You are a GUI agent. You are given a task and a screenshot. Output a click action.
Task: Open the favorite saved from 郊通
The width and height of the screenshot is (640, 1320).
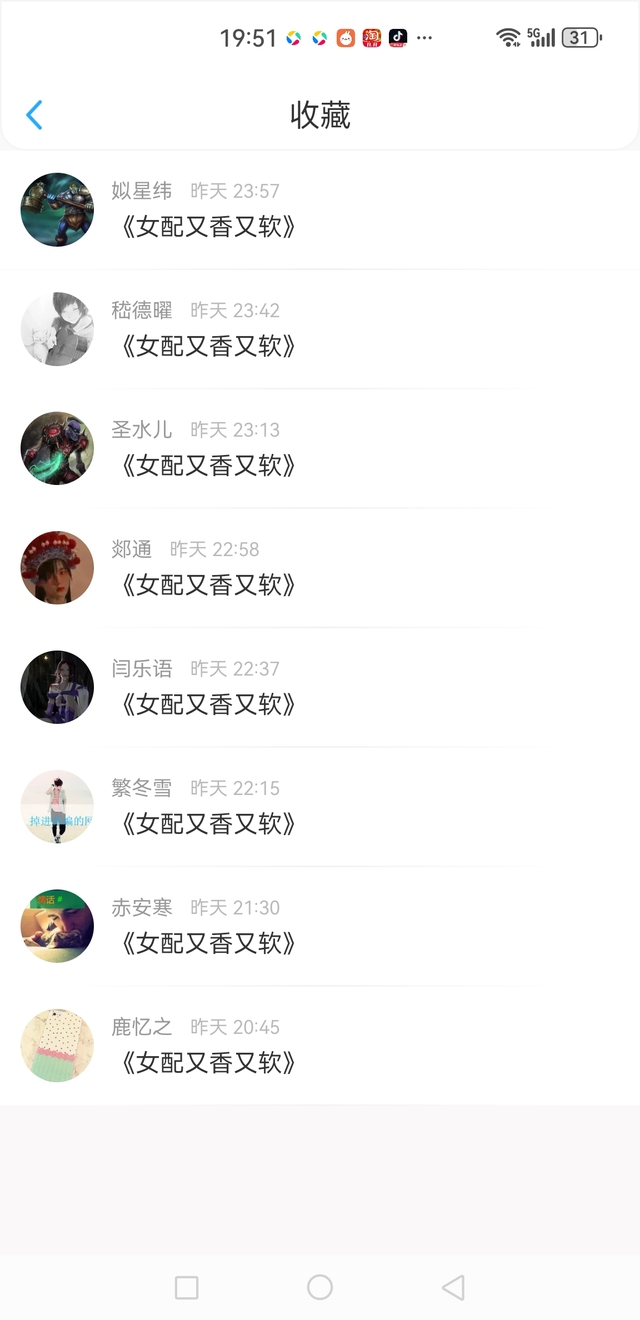[x=209, y=585]
